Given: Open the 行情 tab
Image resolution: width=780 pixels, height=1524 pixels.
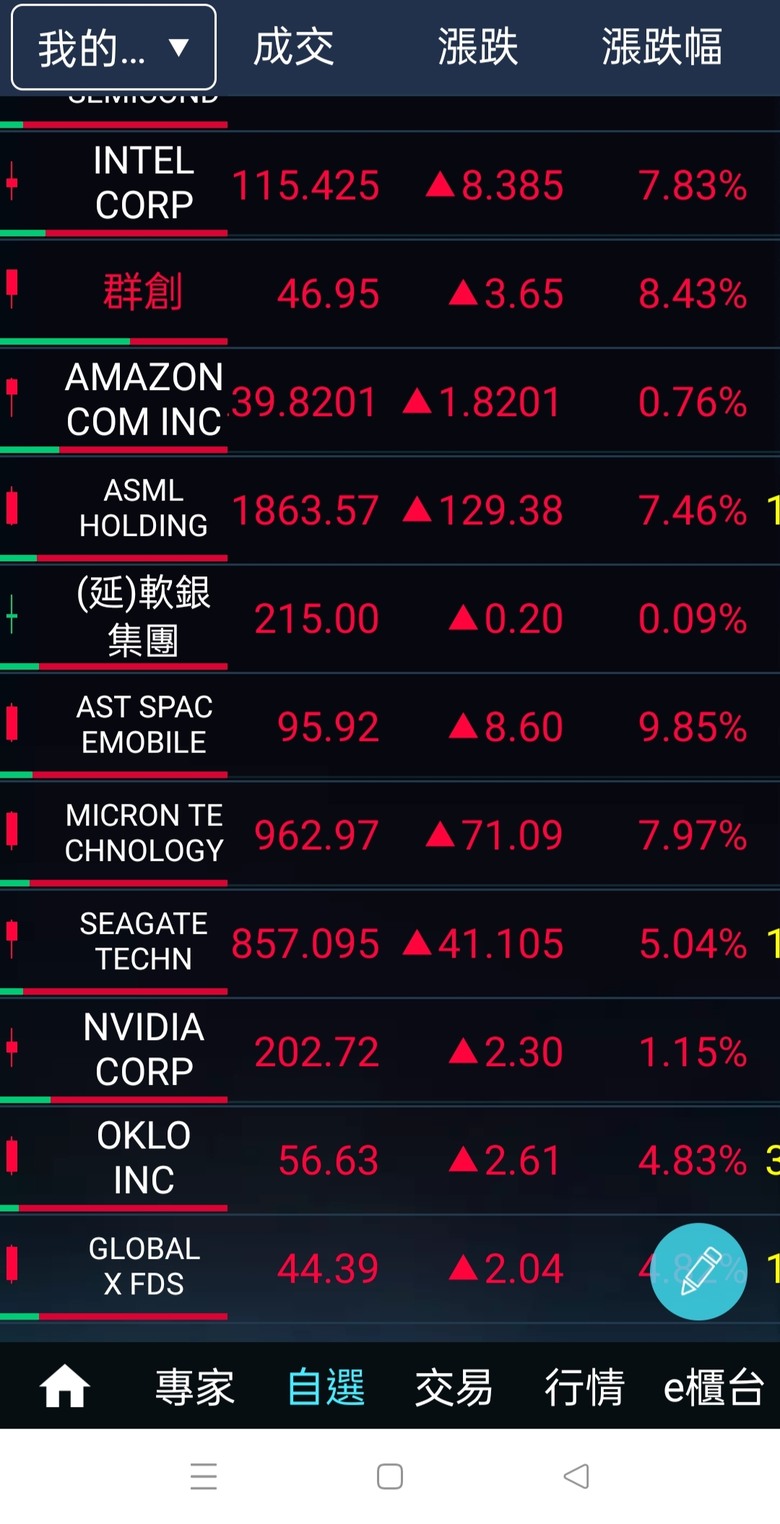Looking at the screenshot, I should pyautogui.click(x=584, y=1387).
